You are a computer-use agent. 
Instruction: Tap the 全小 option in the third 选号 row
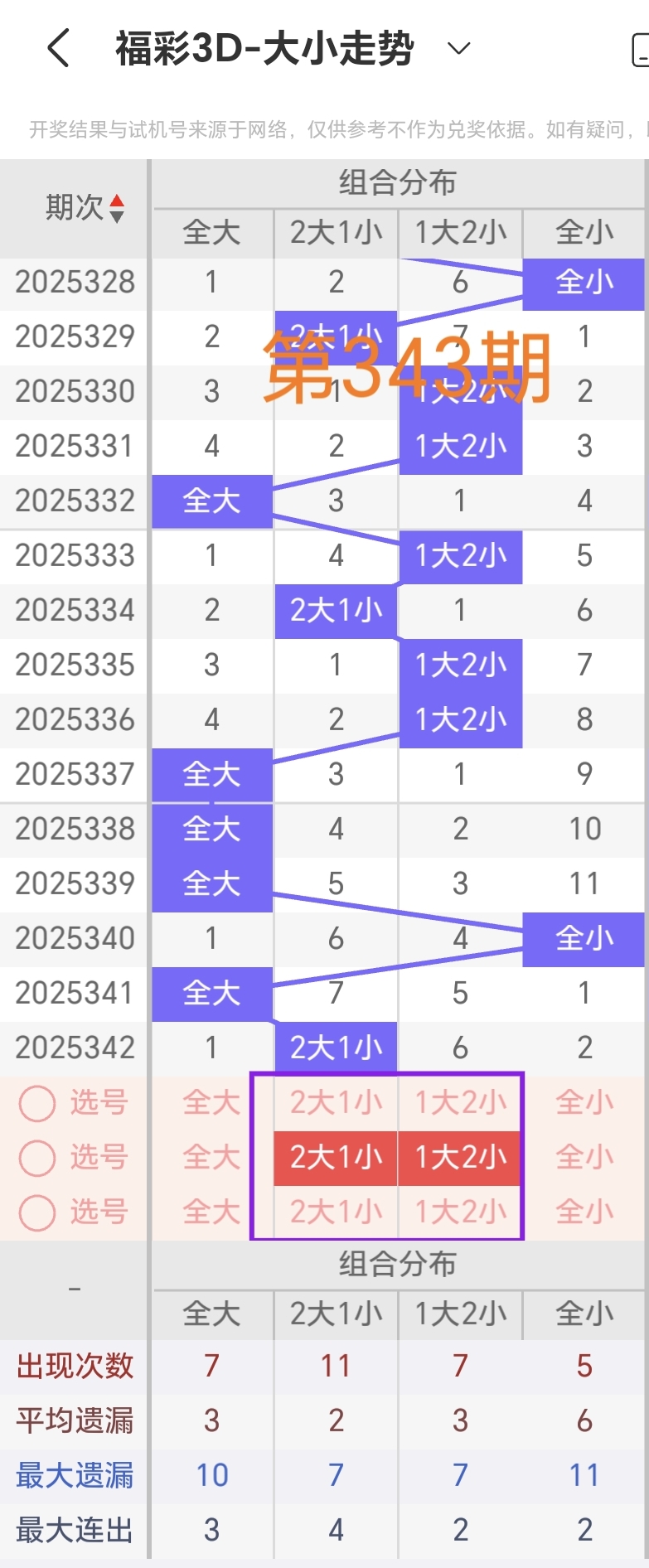point(584,1212)
